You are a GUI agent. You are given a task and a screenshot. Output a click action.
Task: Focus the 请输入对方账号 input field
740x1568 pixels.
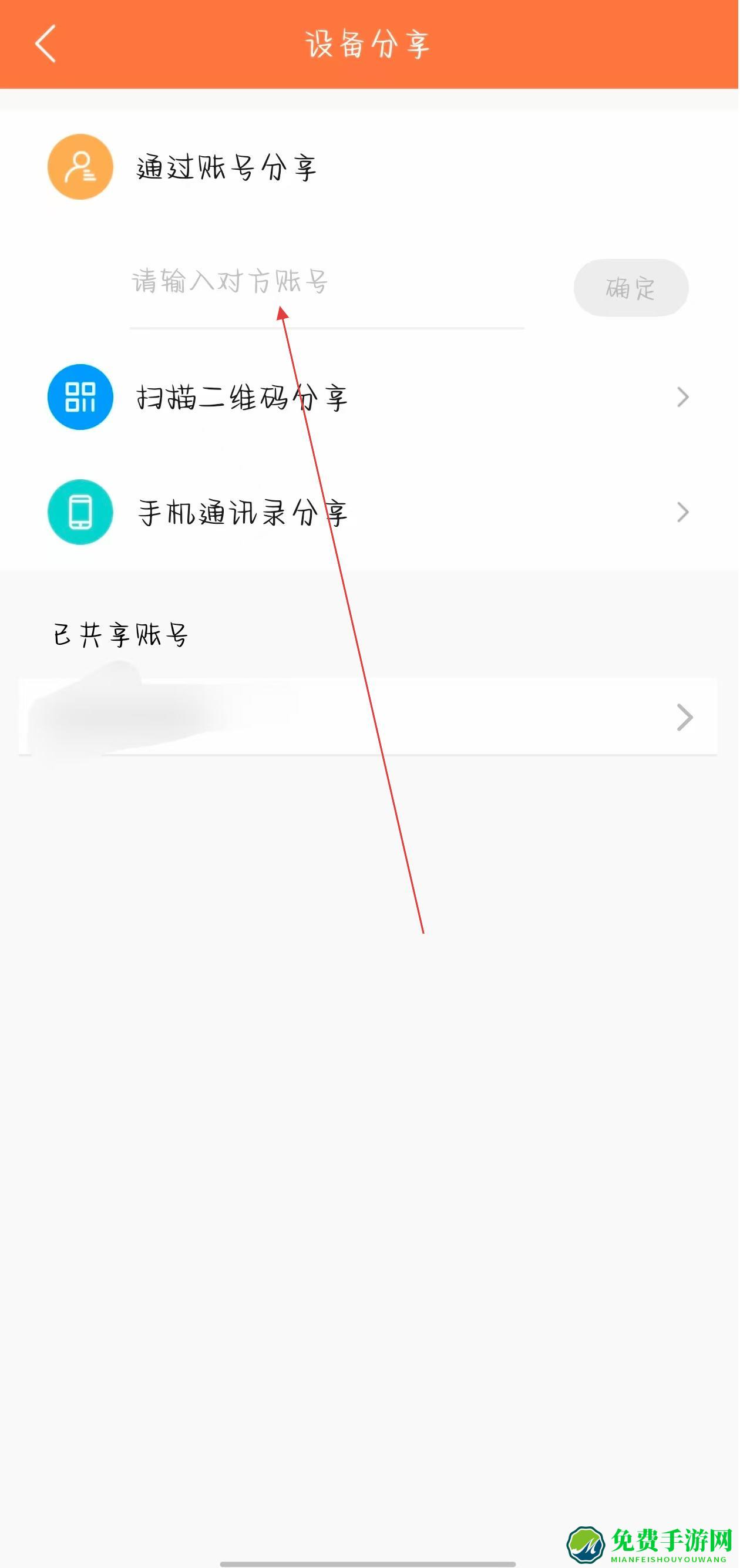[x=326, y=282]
